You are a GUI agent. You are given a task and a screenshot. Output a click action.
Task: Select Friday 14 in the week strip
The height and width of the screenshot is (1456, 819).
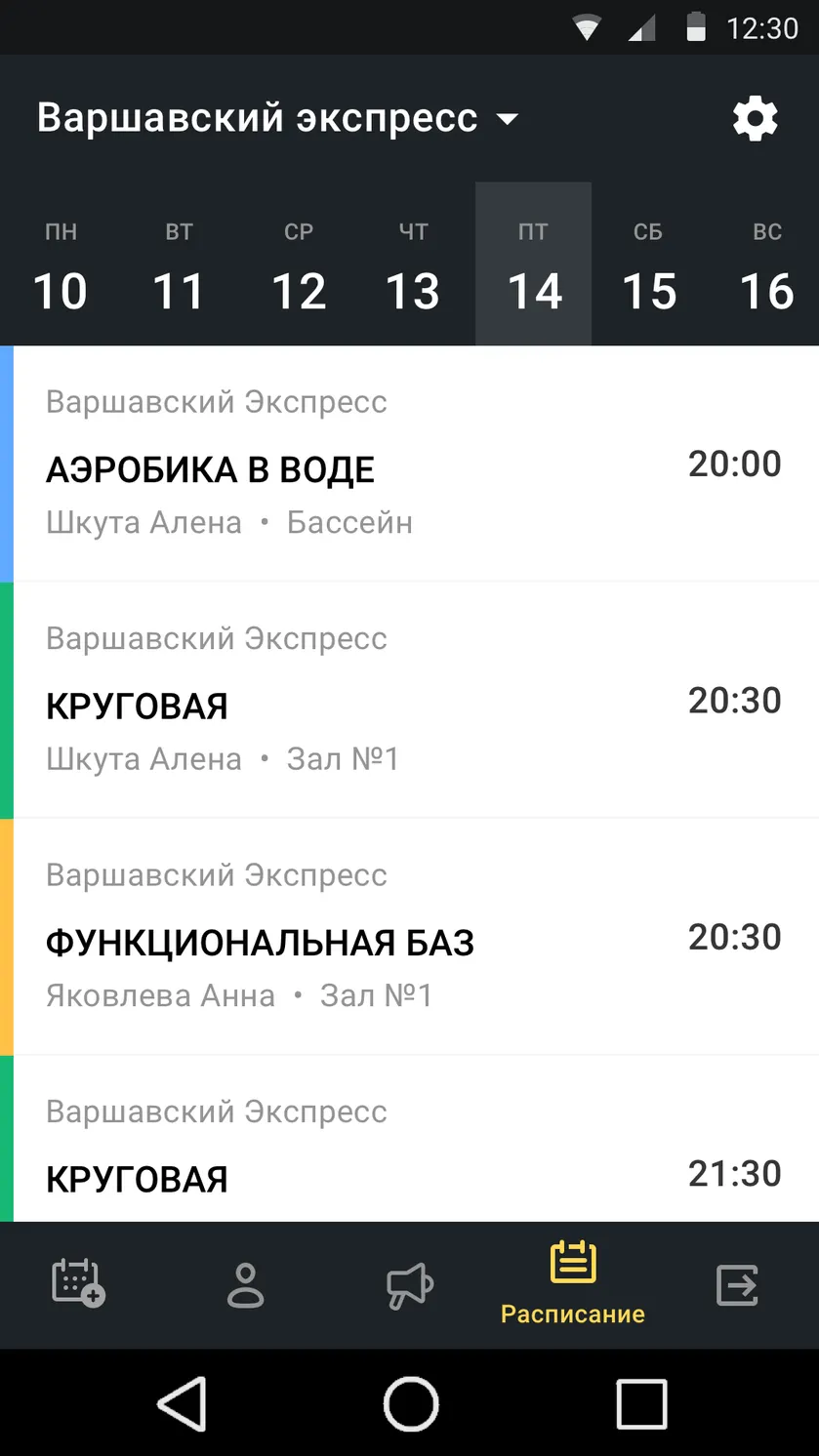(x=533, y=265)
